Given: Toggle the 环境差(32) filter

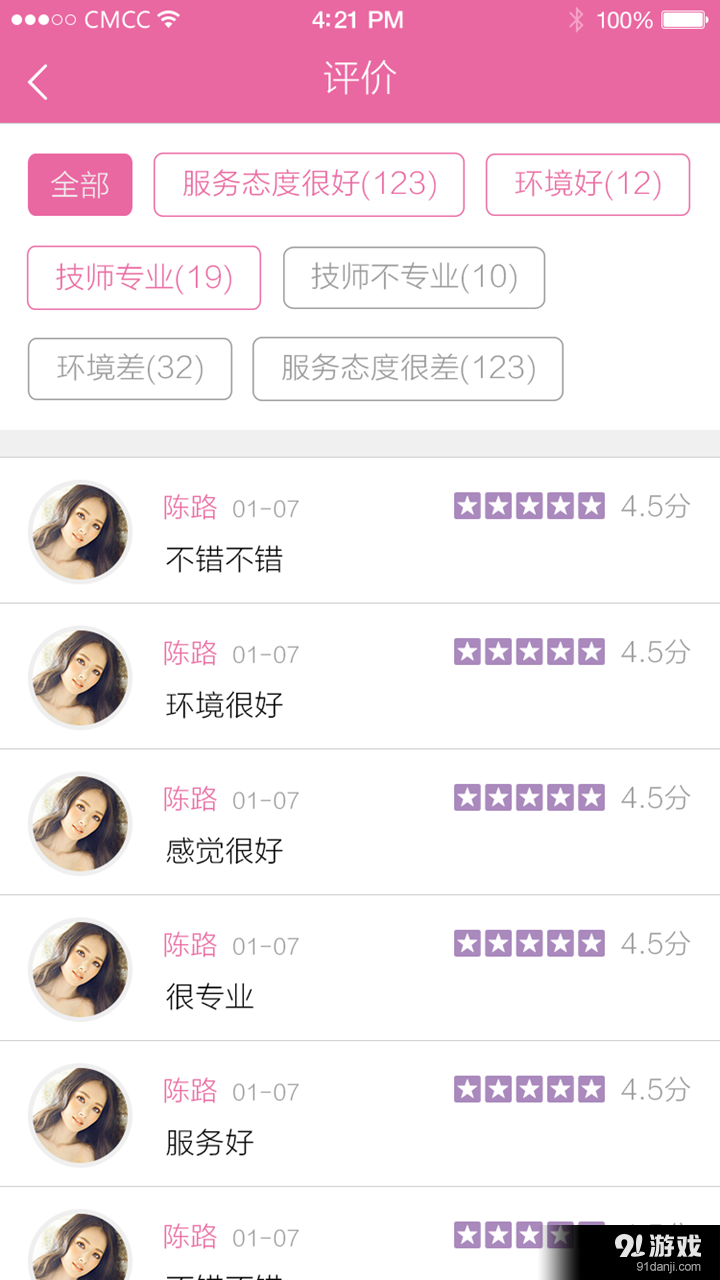Looking at the screenshot, I should (129, 369).
